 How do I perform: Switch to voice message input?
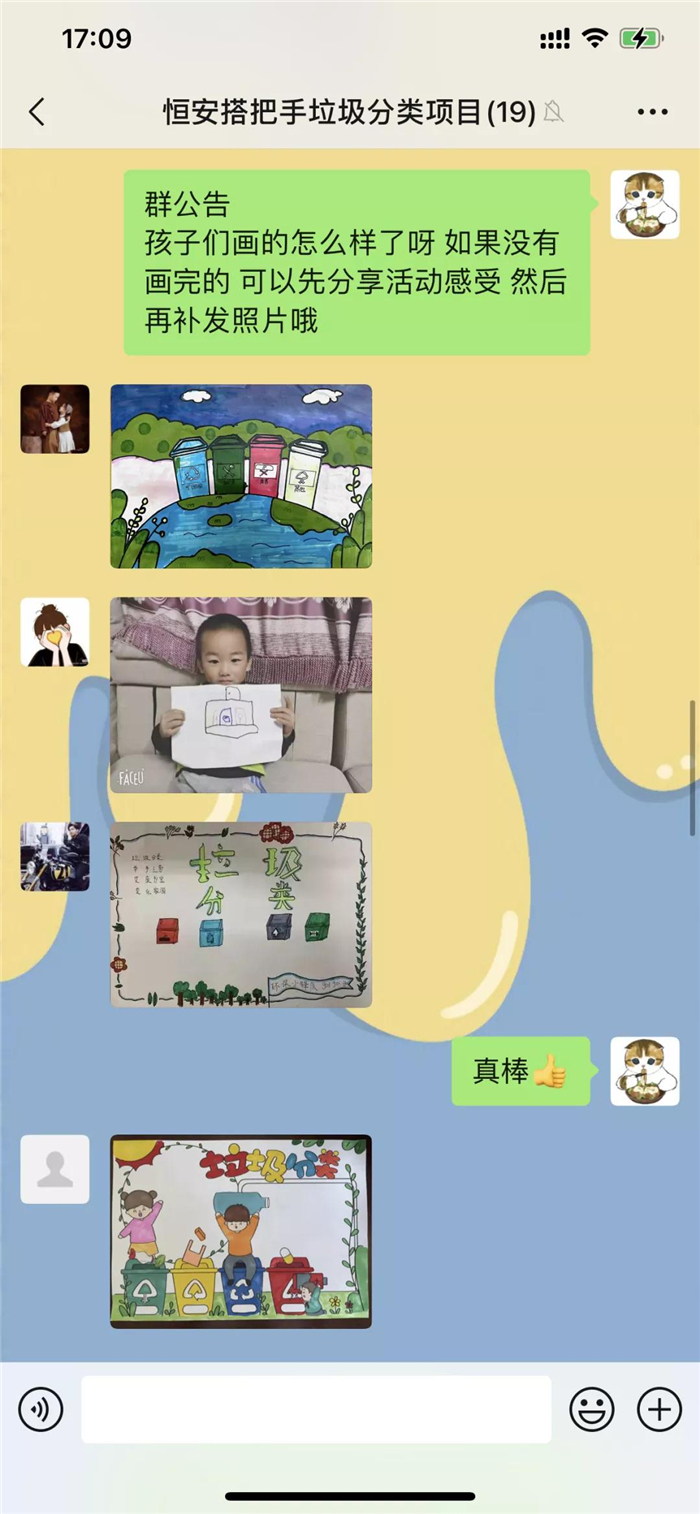click(41, 1409)
